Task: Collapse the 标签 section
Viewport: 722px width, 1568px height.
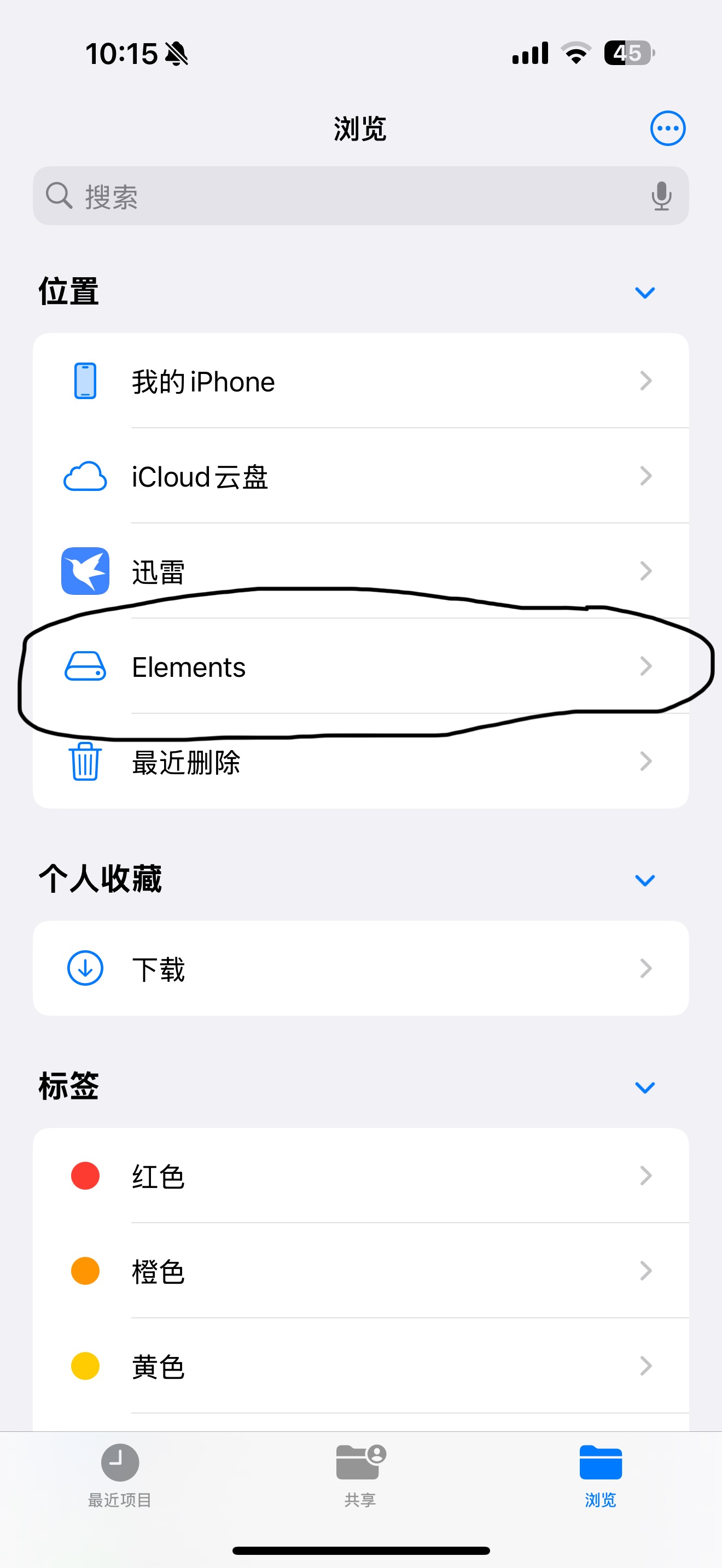Action: point(645,1087)
